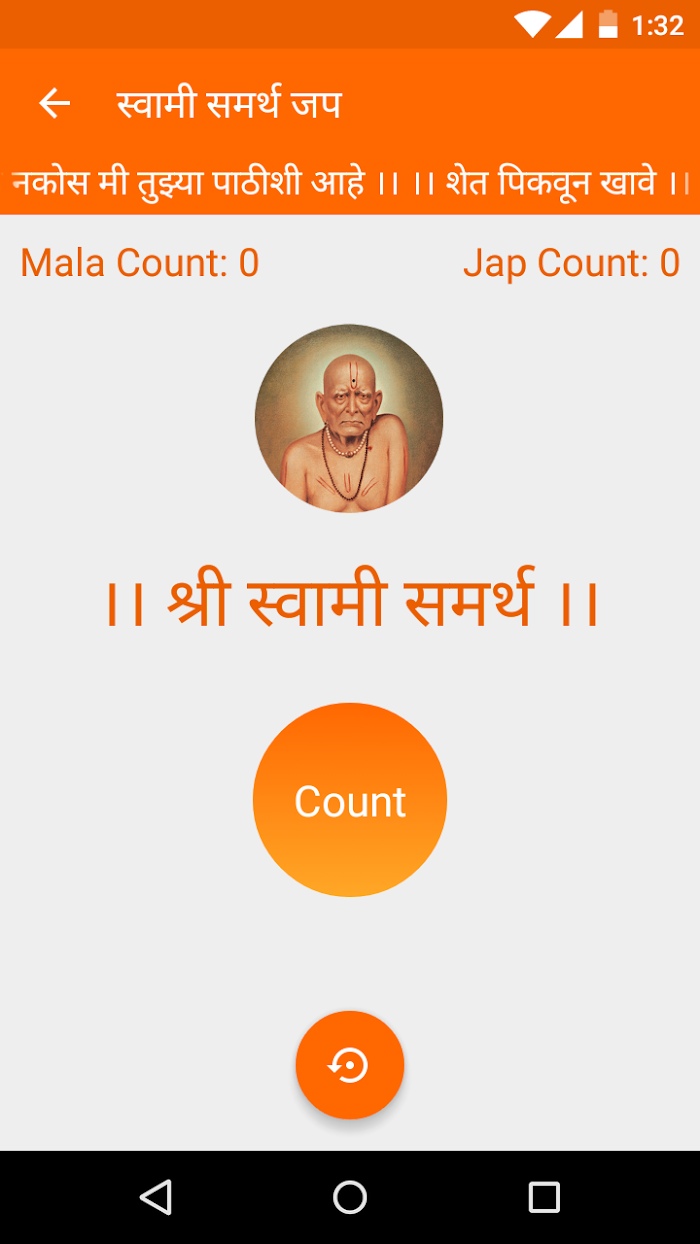Go back using the app bar arrow
Image resolution: width=700 pixels, height=1244 pixels.
click(54, 103)
